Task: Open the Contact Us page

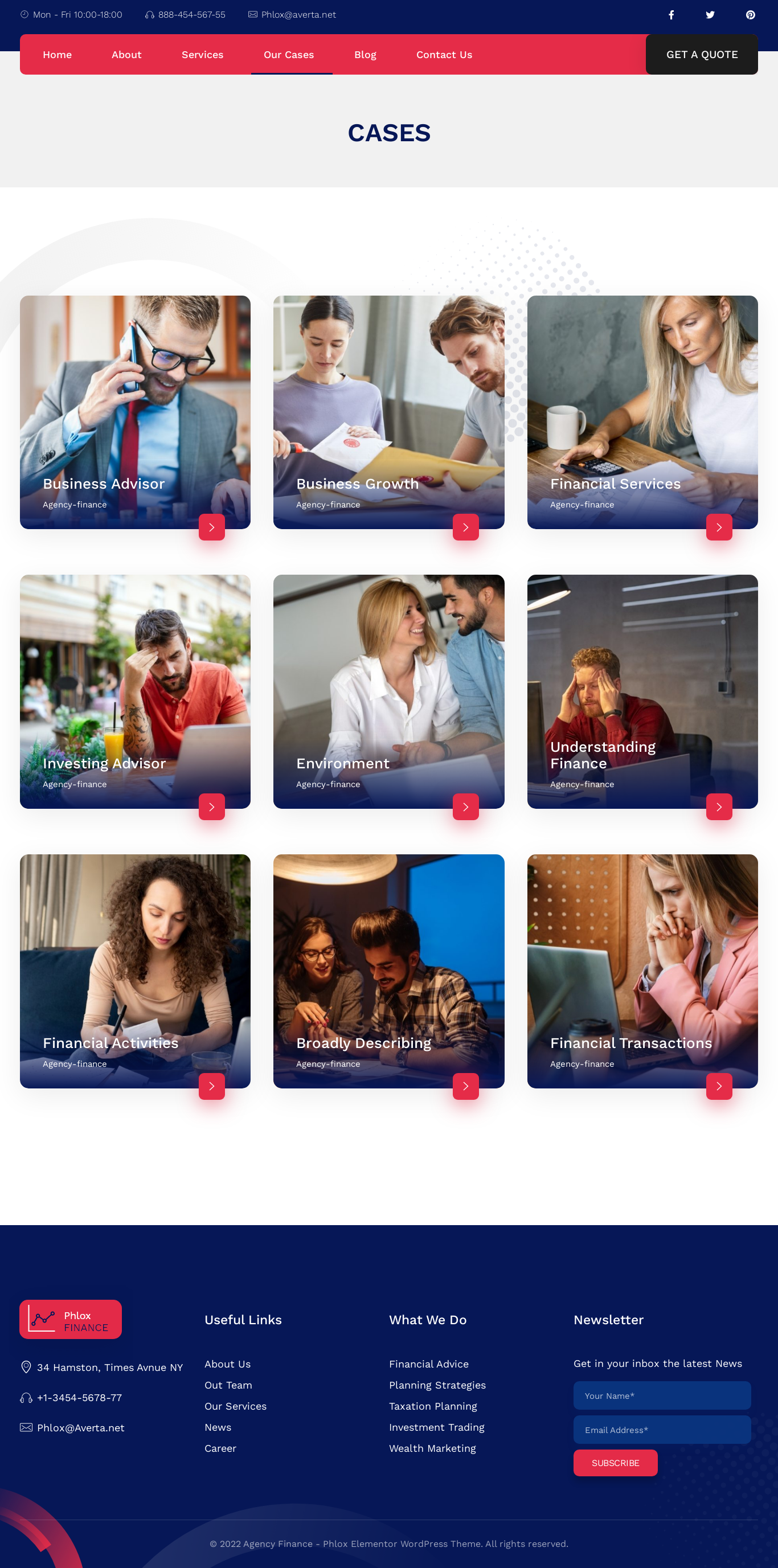Action: tap(444, 55)
